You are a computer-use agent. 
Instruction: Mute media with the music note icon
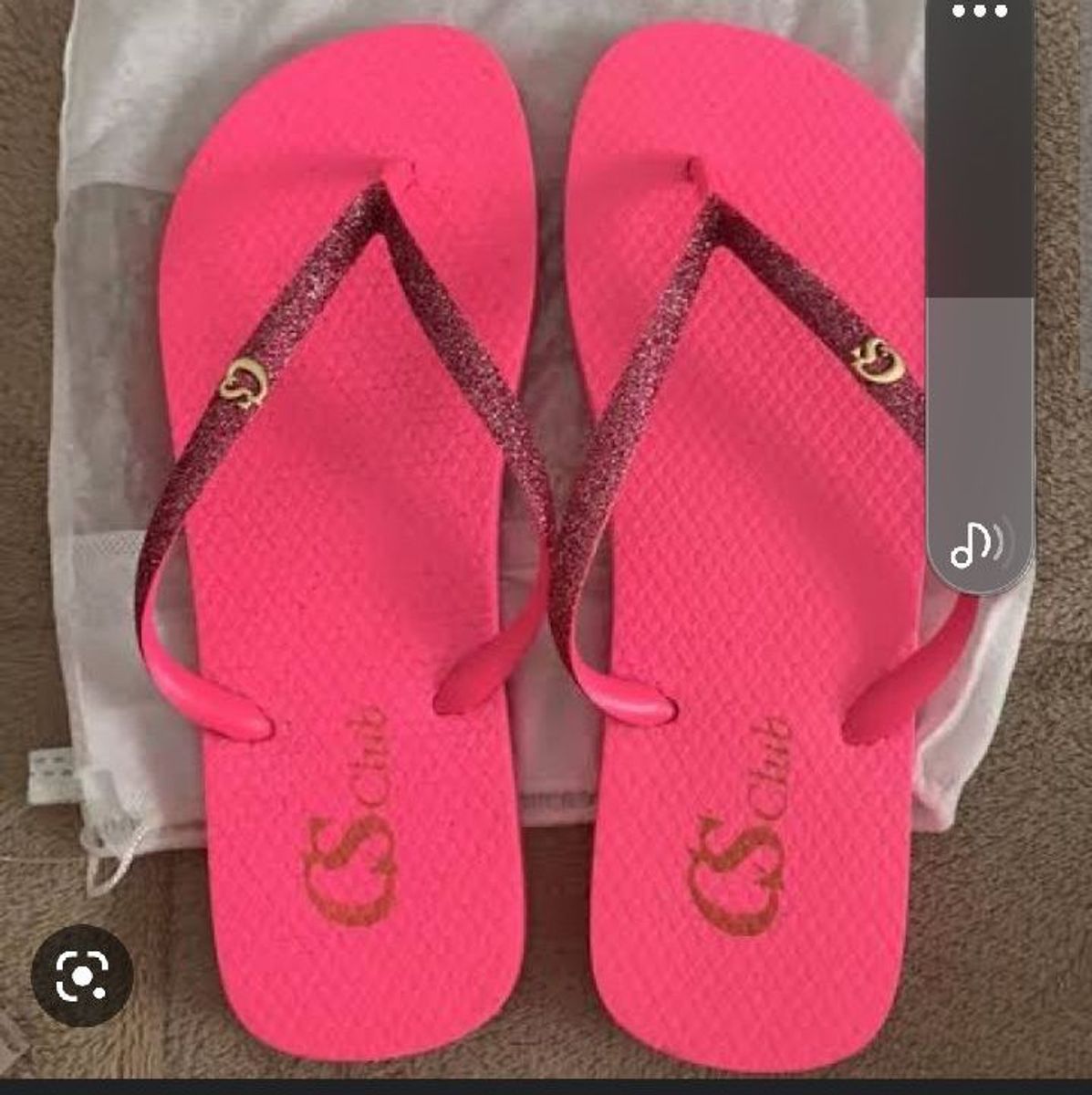pos(973,547)
